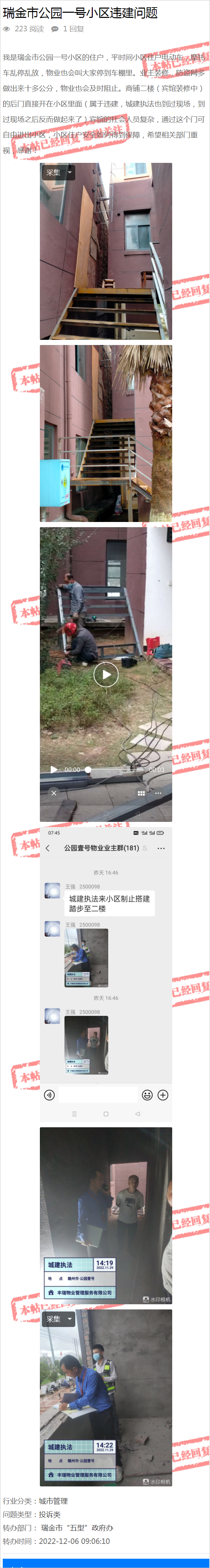Tap 采集 on the first staircase photo
Image resolution: width=210 pixels, height=1568 pixels.
tap(53, 172)
